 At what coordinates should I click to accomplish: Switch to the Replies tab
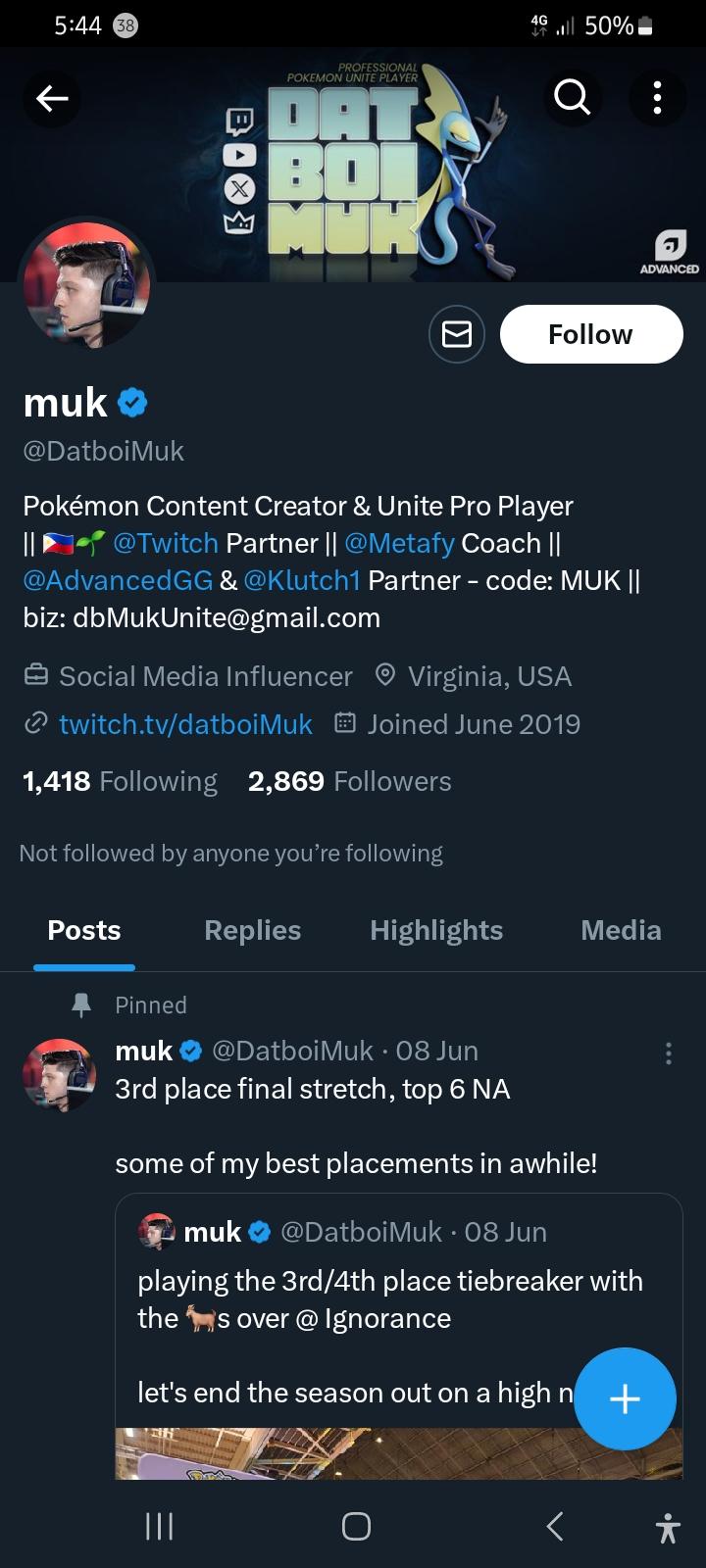point(251,930)
